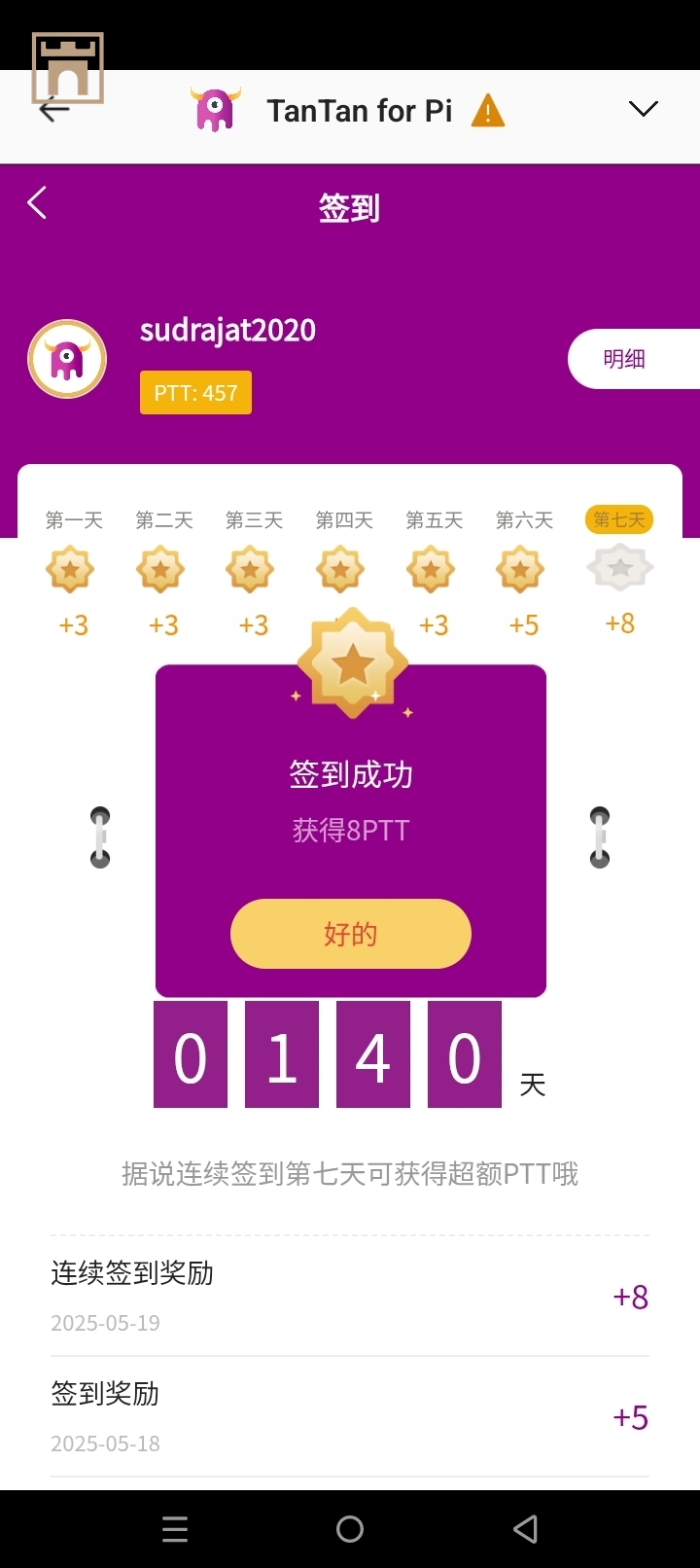The width and height of the screenshot is (700, 1568).
Task: Open the 明细 details page
Action: [627, 359]
